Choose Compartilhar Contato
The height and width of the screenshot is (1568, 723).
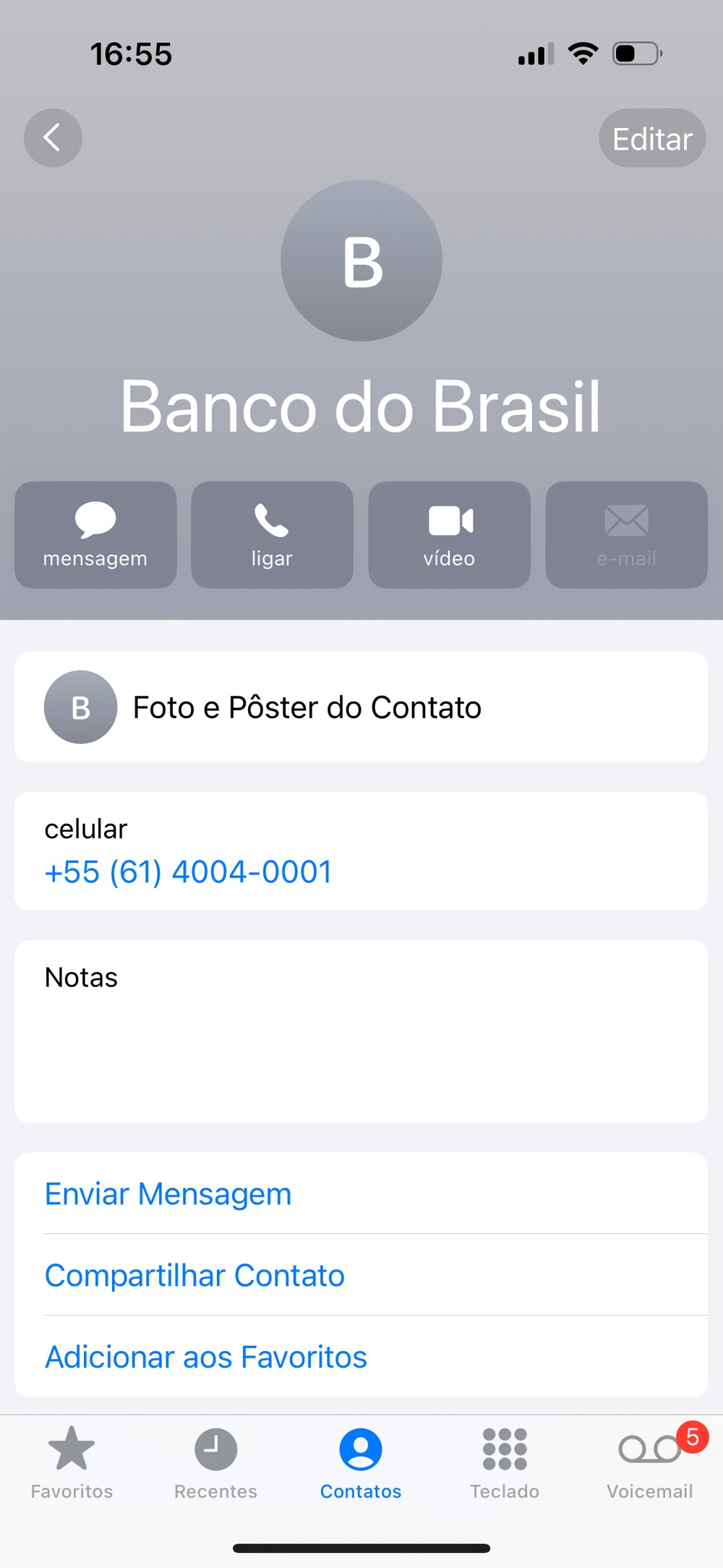(194, 1275)
